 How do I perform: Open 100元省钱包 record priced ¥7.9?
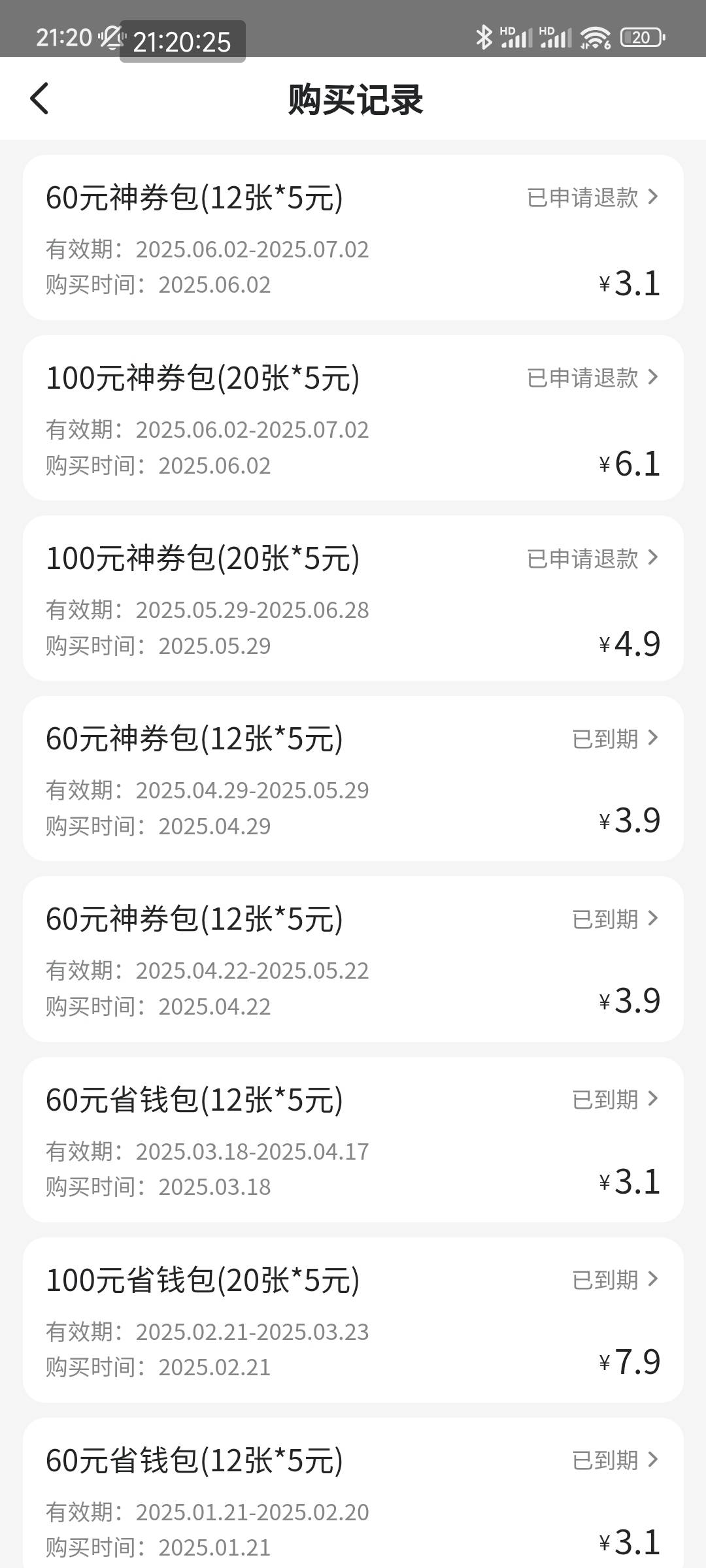click(x=353, y=1320)
